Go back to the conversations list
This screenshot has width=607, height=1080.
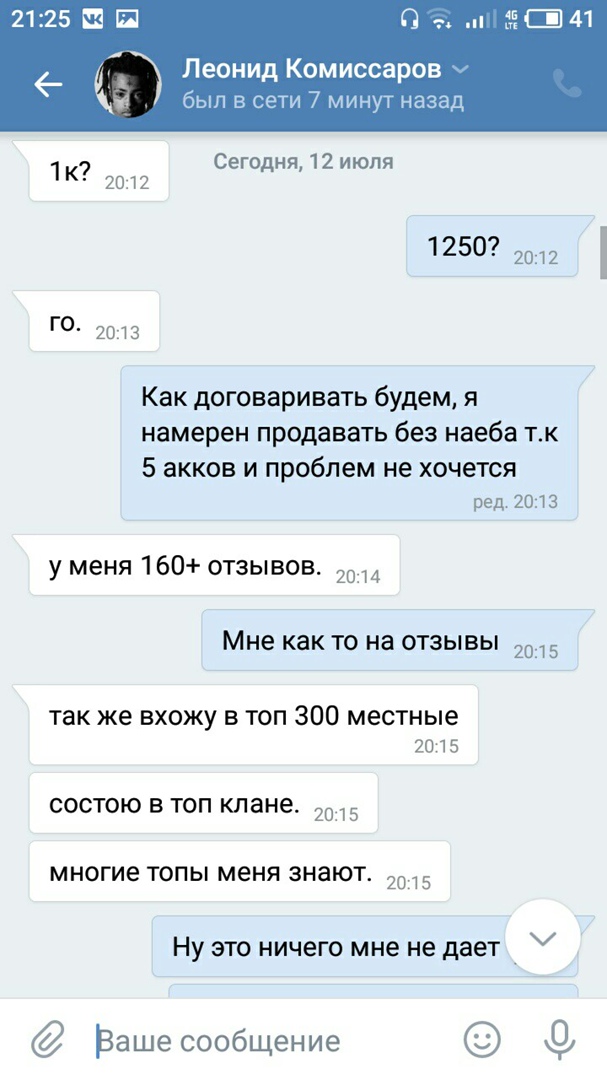tap(48, 86)
